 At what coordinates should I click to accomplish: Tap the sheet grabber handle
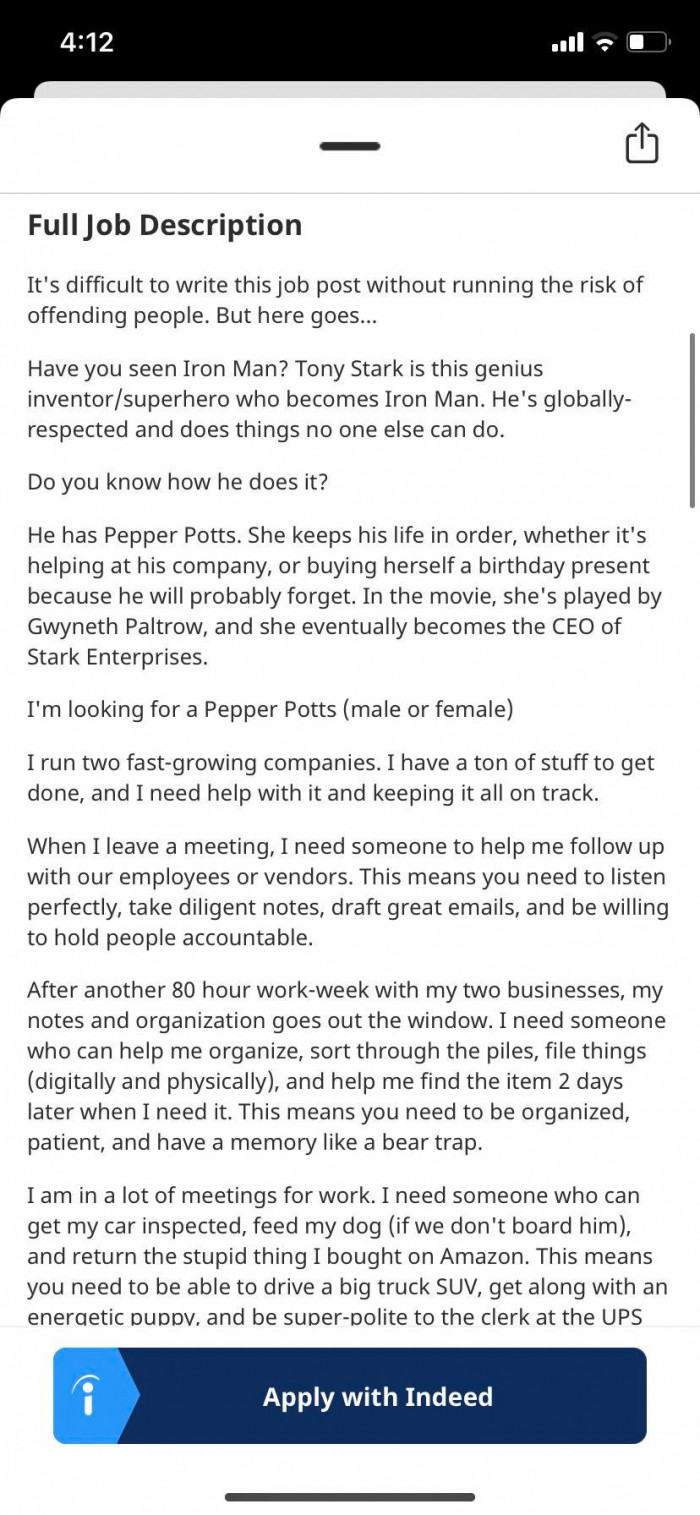click(x=350, y=146)
